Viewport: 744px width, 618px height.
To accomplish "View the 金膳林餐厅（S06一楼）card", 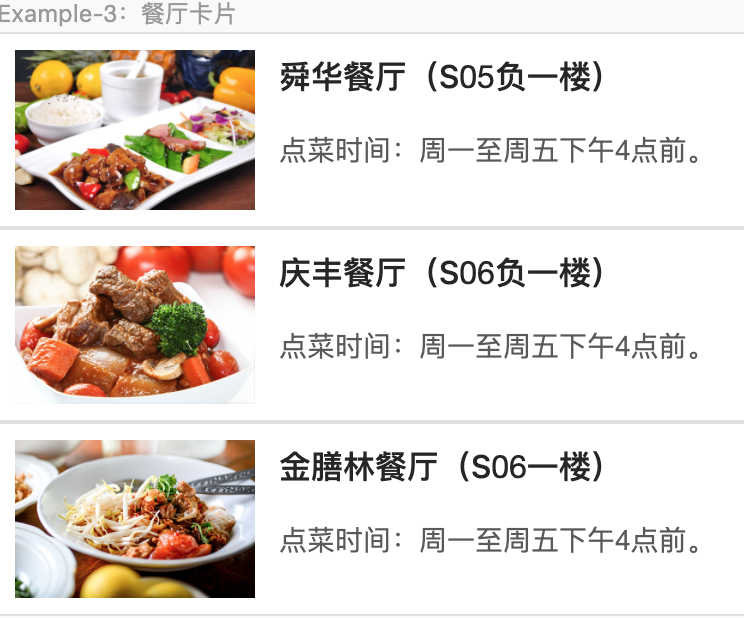I will coord(441,467).
